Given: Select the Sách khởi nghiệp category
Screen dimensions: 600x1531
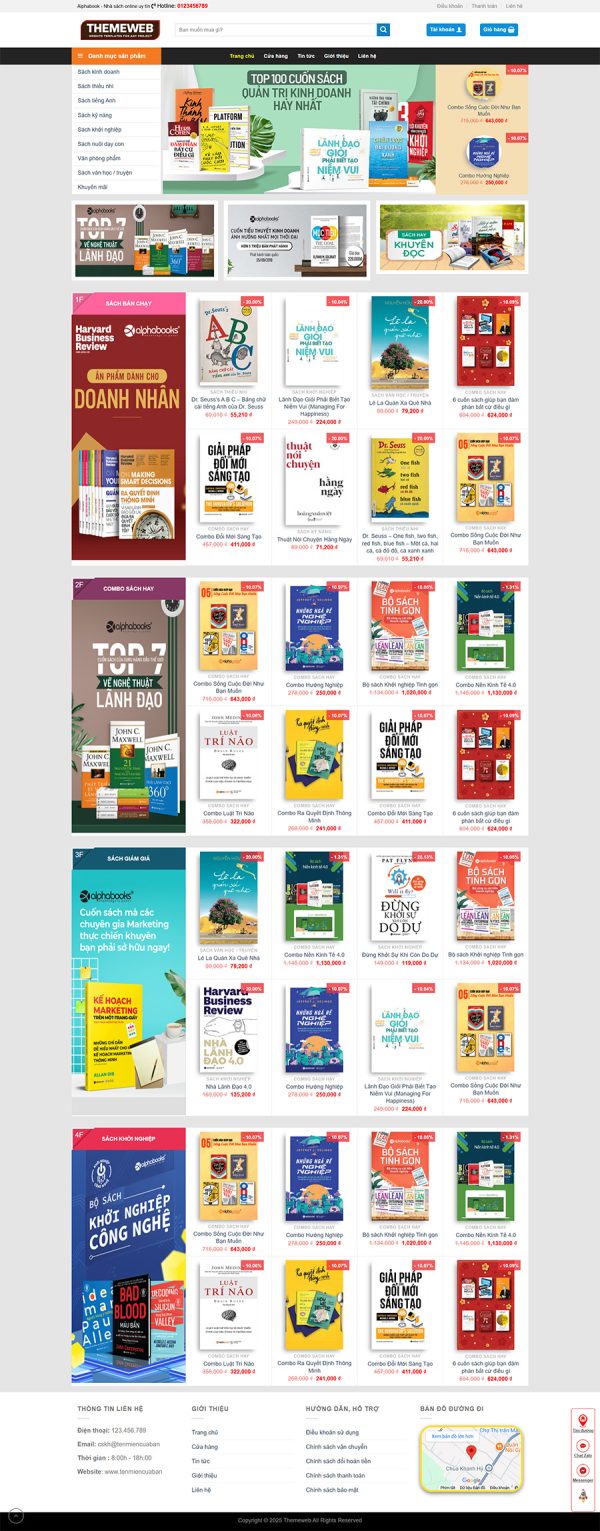Looking at the screenshot, I should 100,129.
